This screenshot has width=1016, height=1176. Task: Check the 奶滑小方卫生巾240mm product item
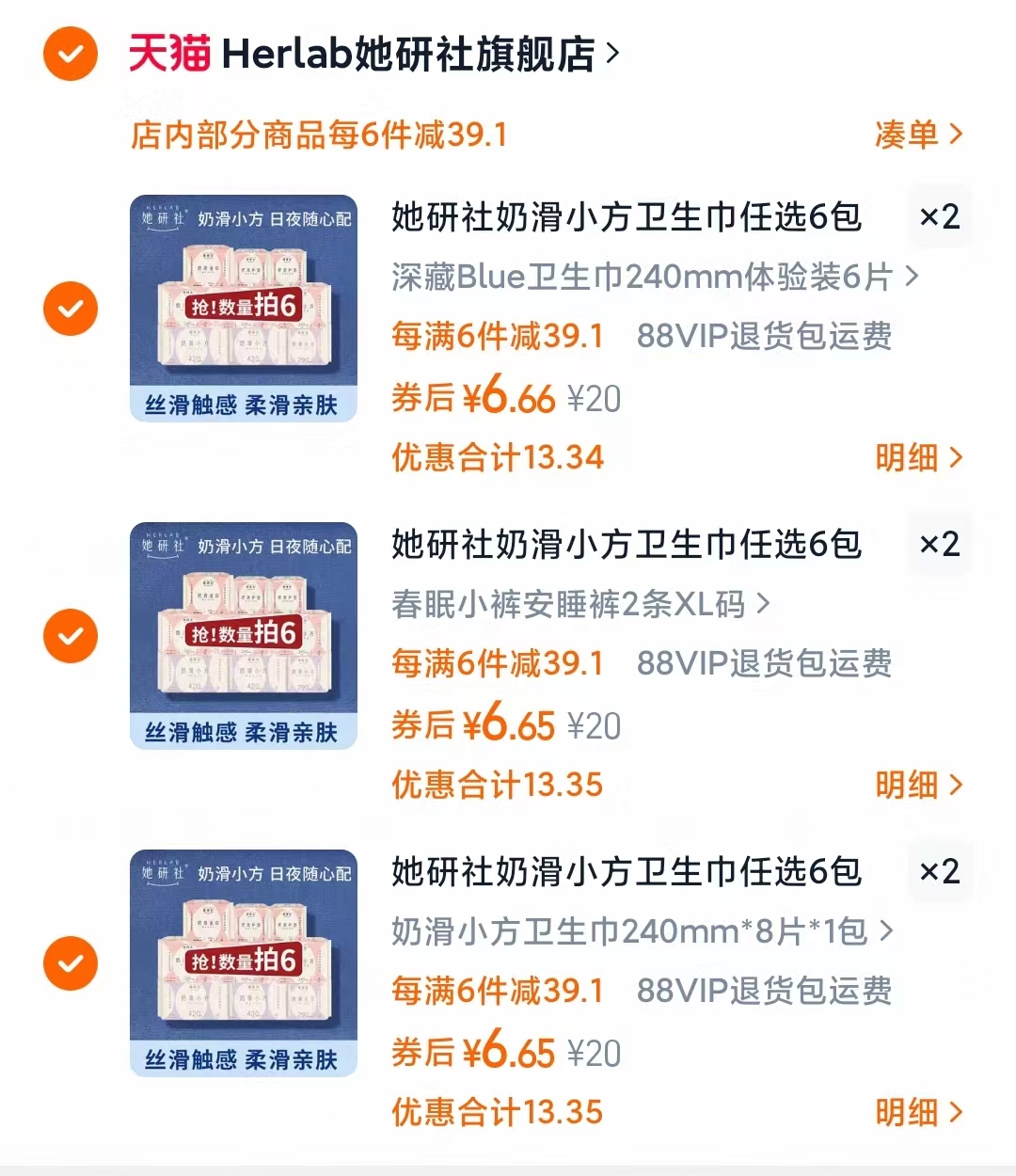click(70, 962)
